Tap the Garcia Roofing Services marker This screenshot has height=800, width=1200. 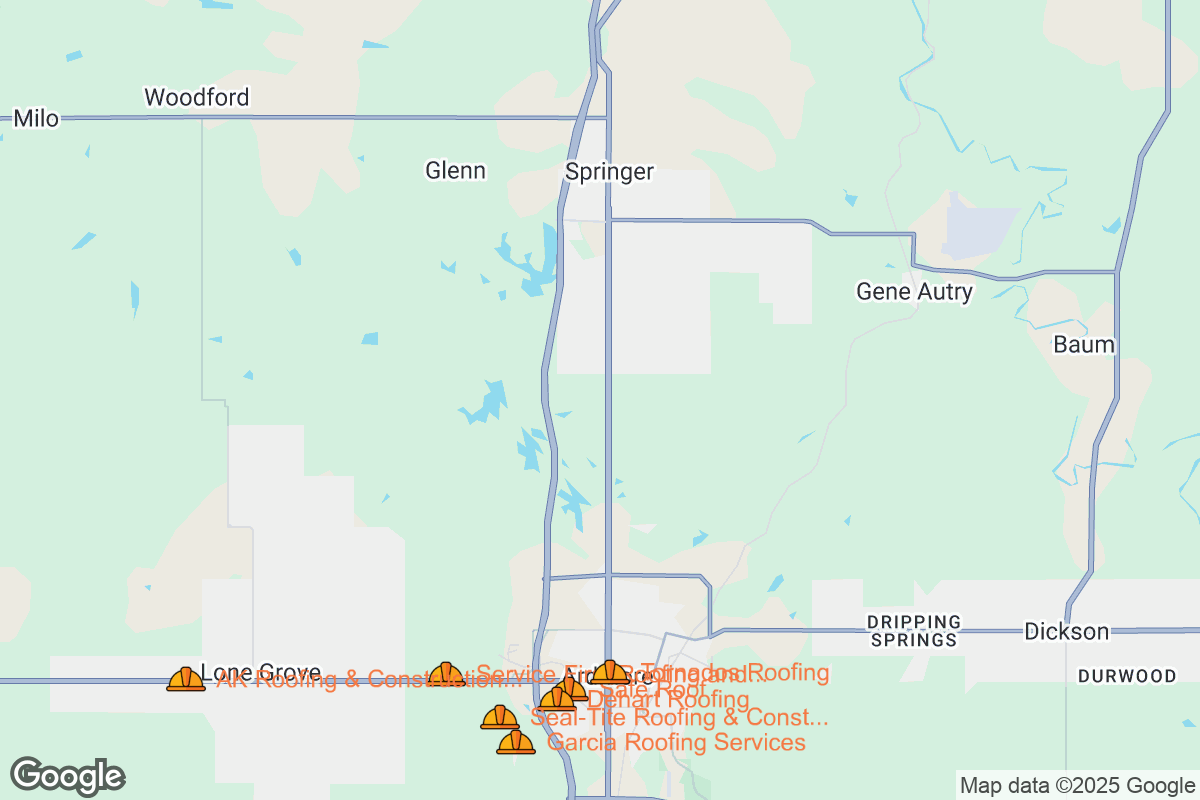pyautogui.click(x=516, y=743)
